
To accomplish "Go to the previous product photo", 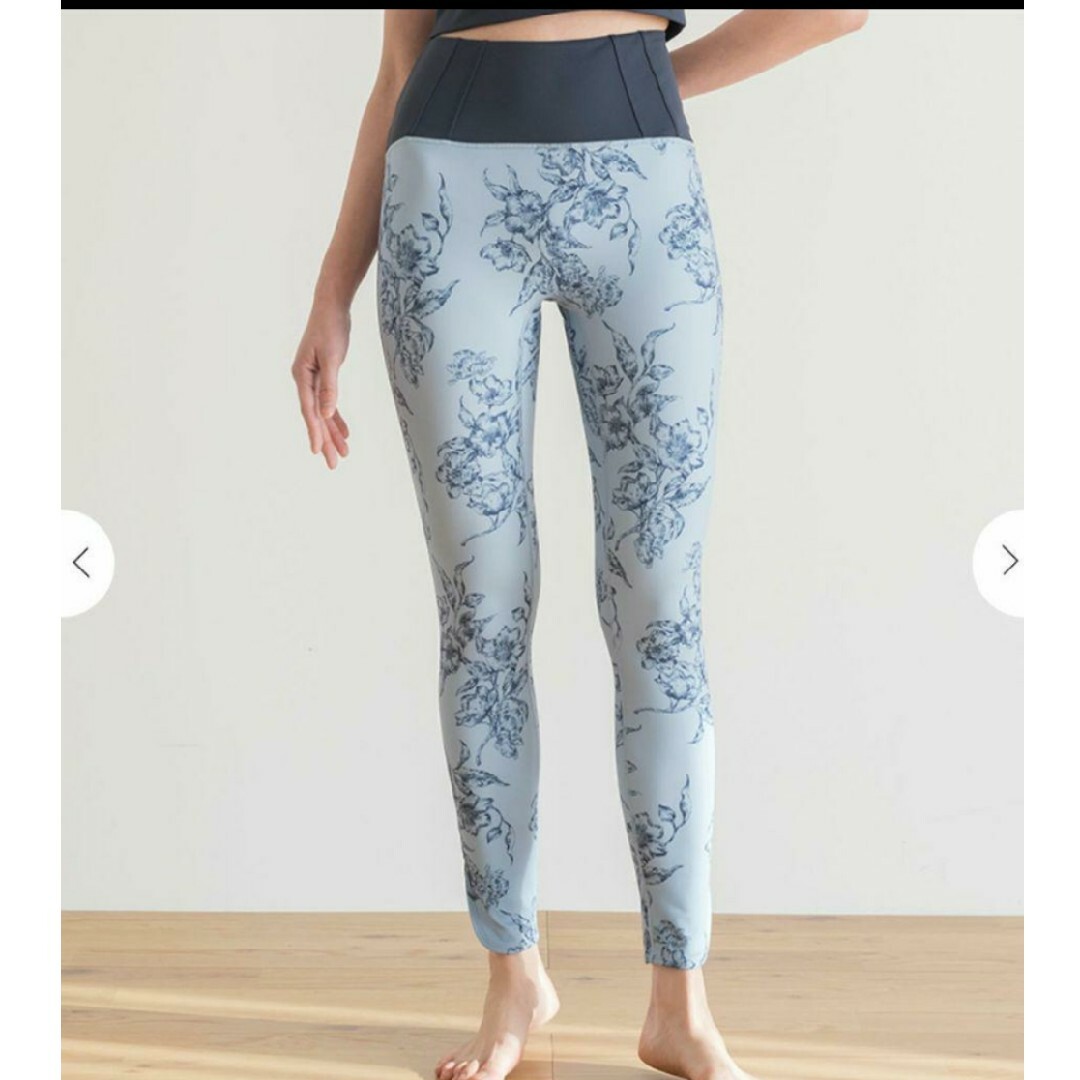I will point(84,563).
